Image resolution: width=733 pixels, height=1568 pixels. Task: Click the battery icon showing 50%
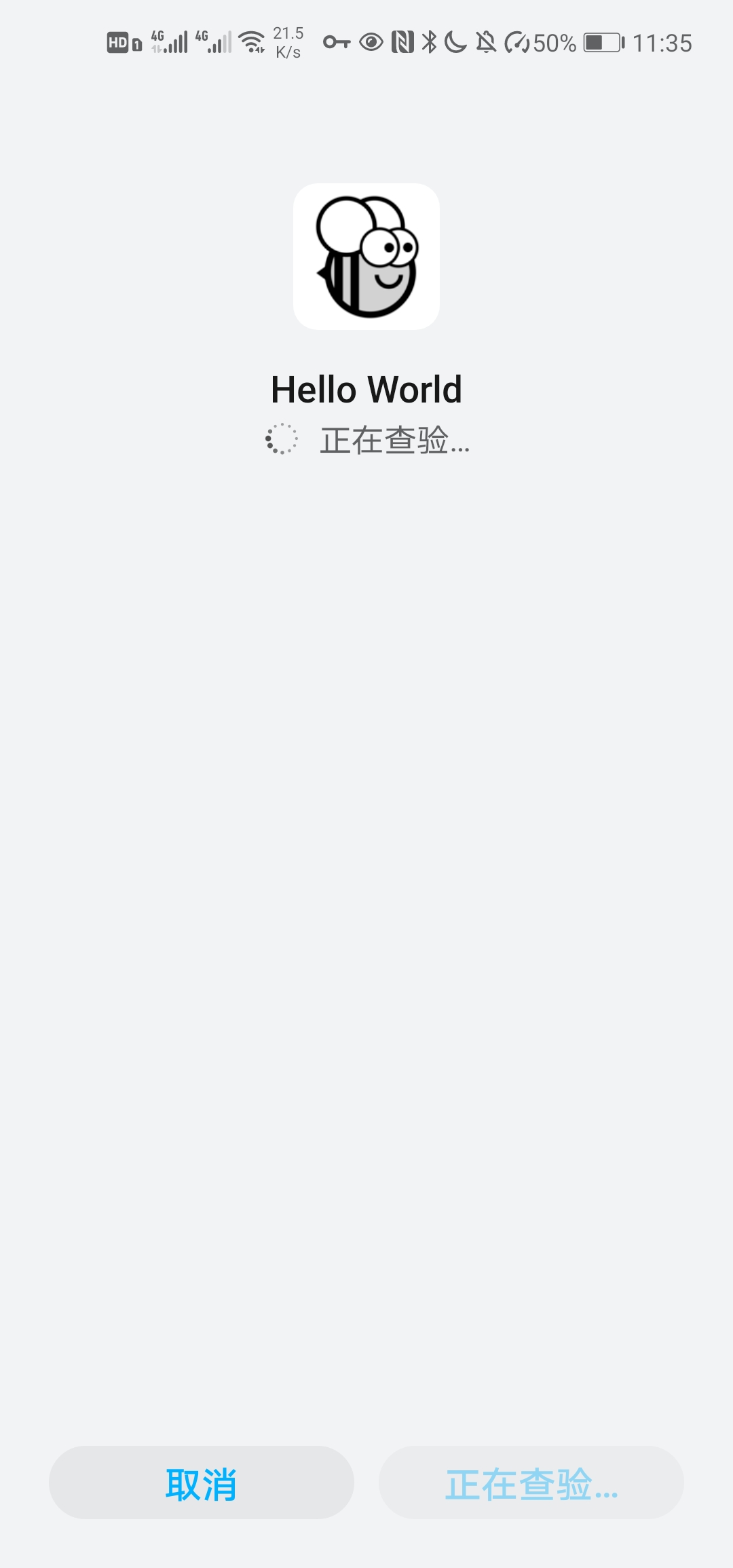click(x=601, y=42)
